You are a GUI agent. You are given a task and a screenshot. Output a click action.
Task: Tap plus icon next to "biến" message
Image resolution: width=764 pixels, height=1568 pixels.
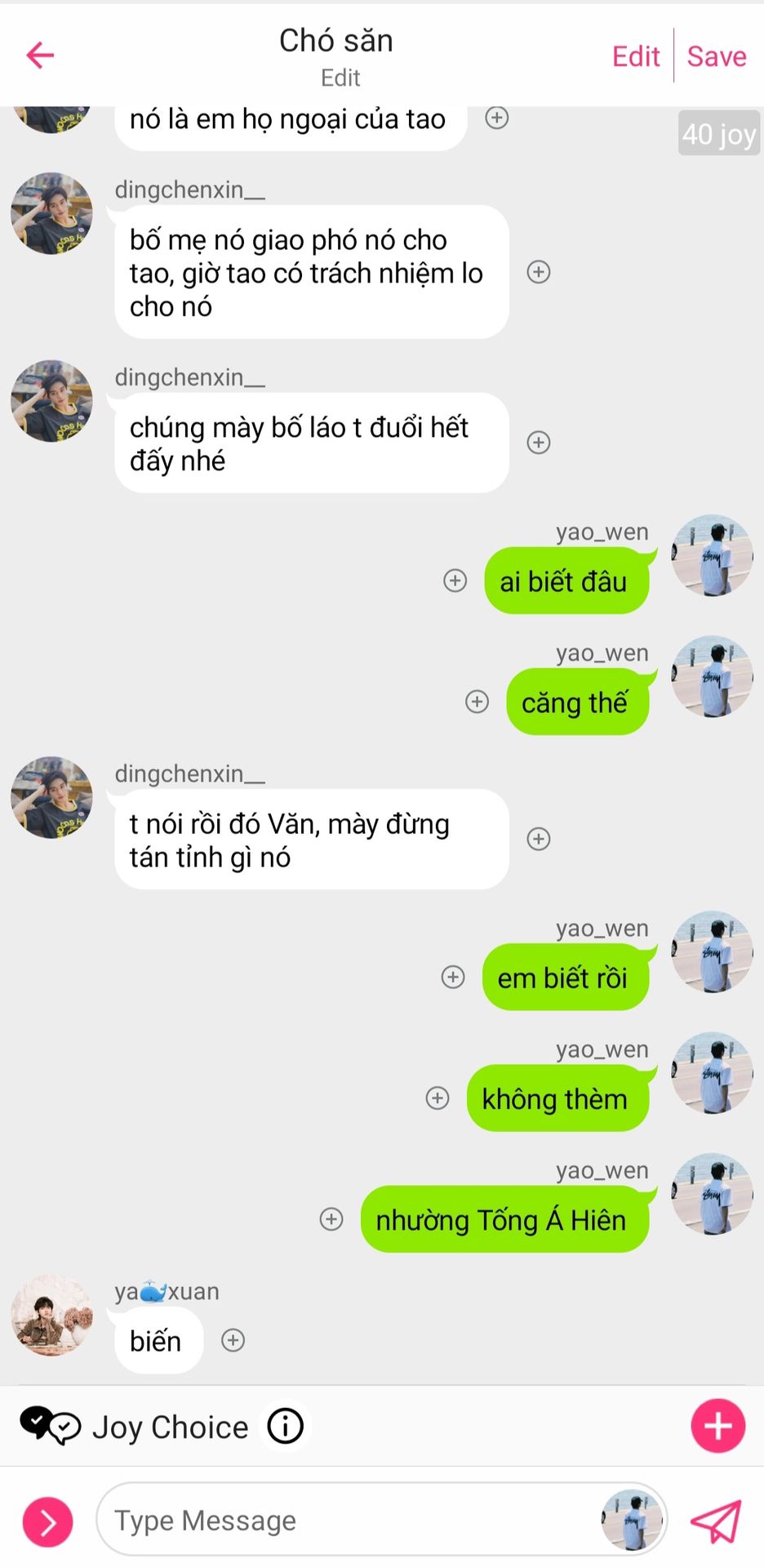[x=233, y=1340]
